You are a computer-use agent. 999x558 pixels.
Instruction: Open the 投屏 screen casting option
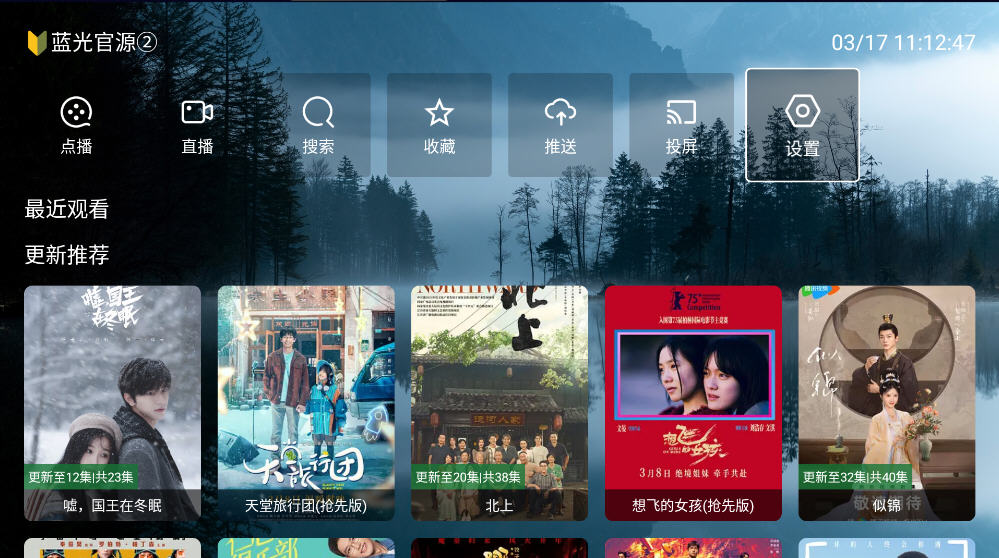click(x=681, y=126)
